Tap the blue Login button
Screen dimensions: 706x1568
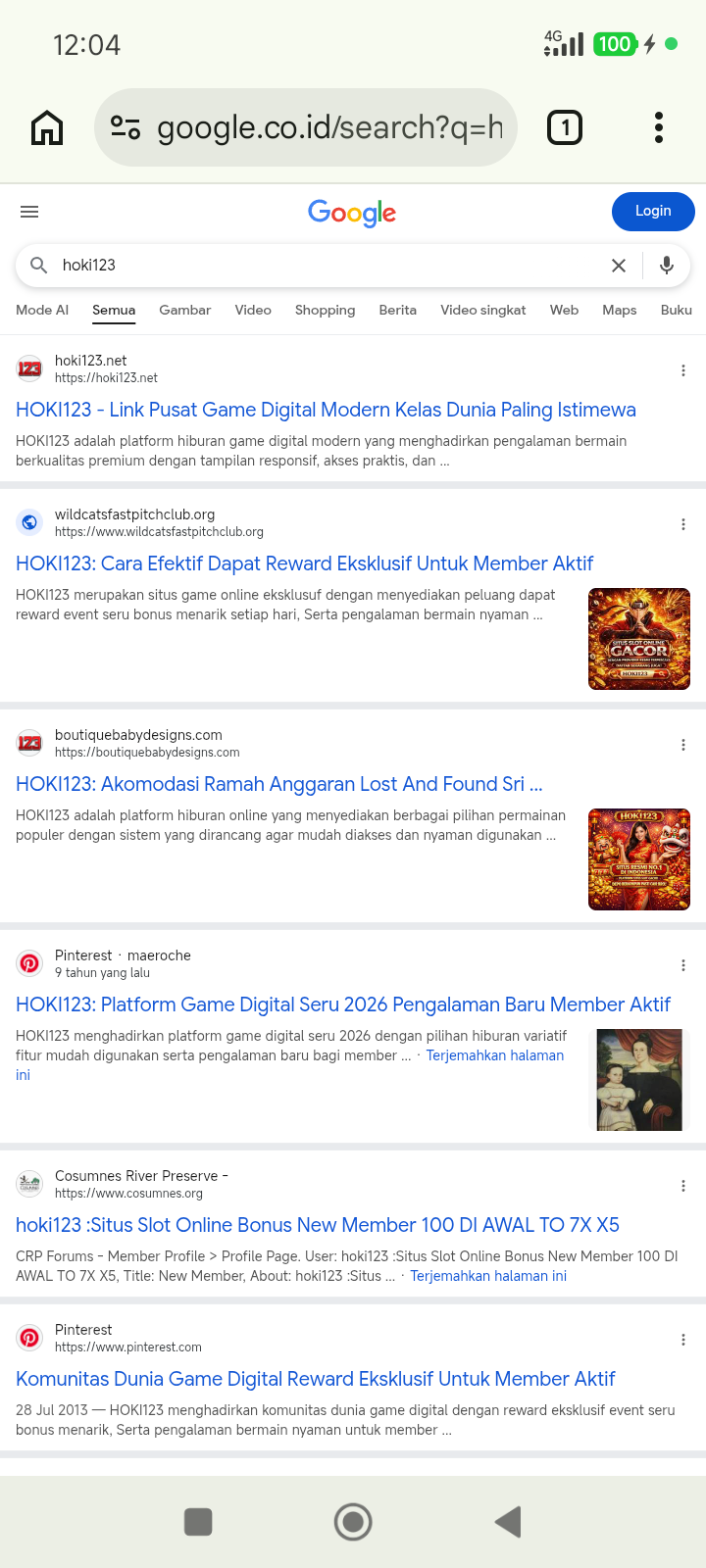coord(653,212)
